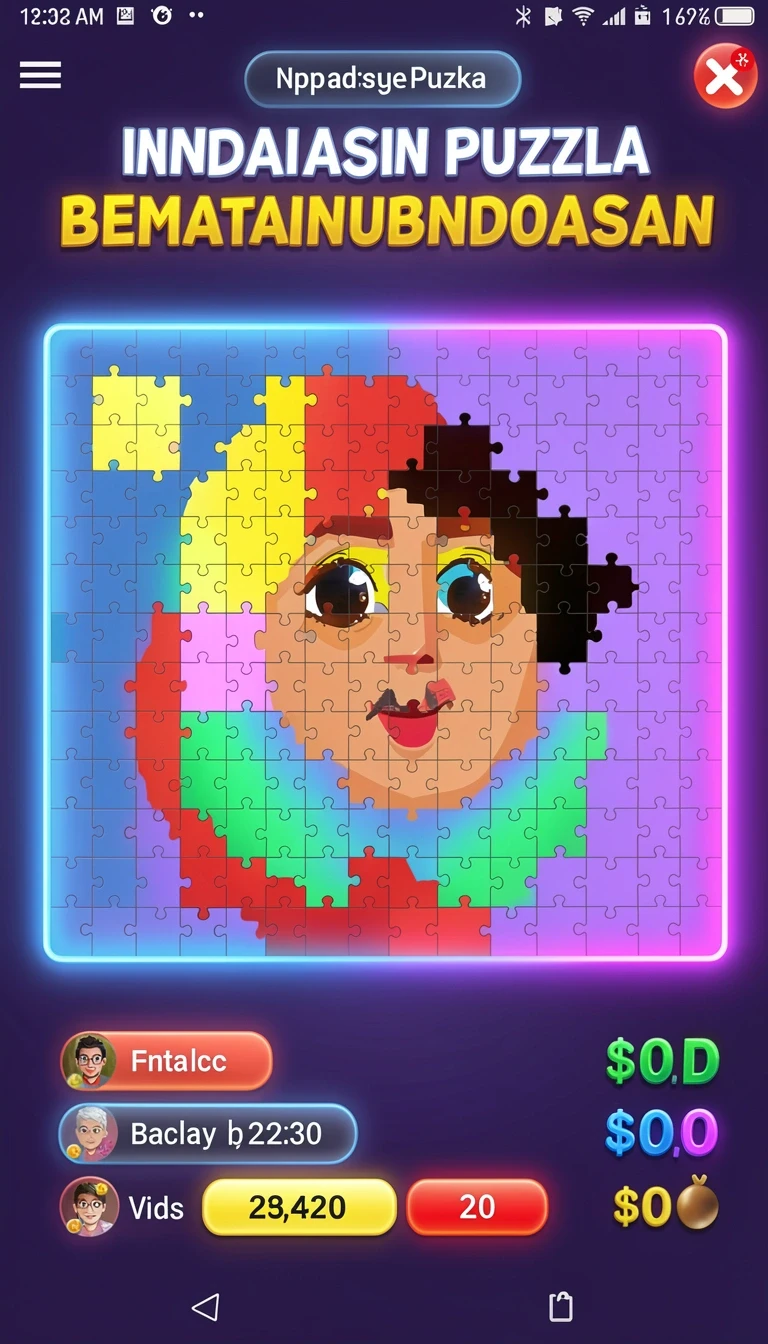The width and height of the screenshot is (768, 1344).
Task: Close the puzzle with the red X
Action: pyautogui.click(x=725, y=76)
